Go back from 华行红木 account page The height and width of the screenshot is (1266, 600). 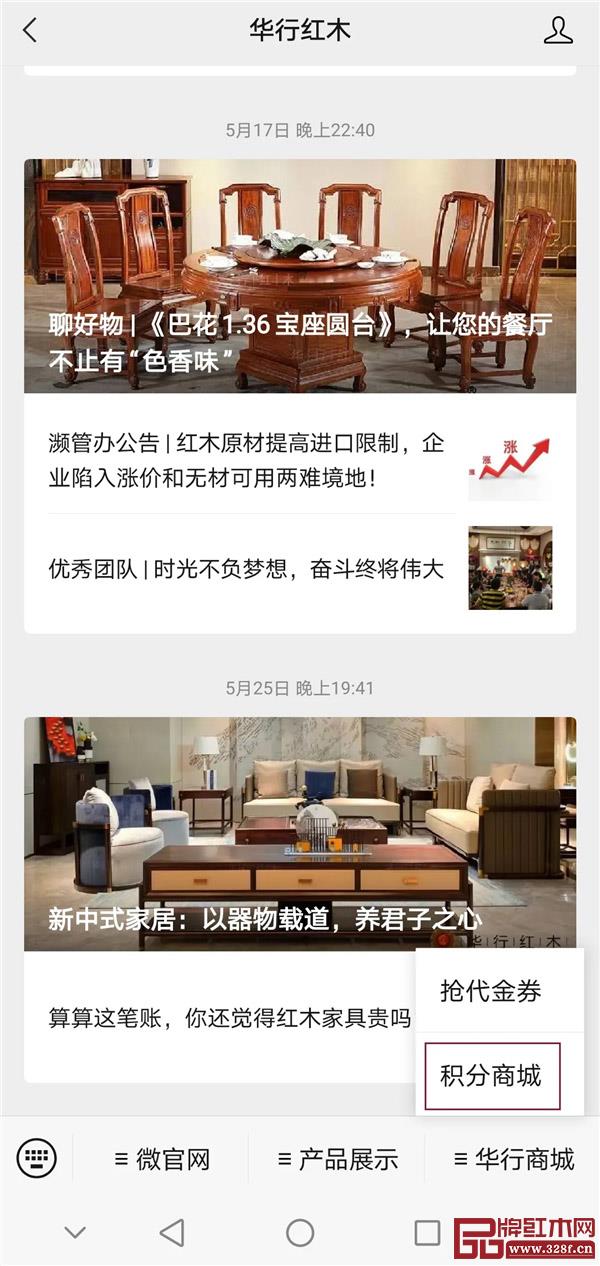[x=30, y=30]
